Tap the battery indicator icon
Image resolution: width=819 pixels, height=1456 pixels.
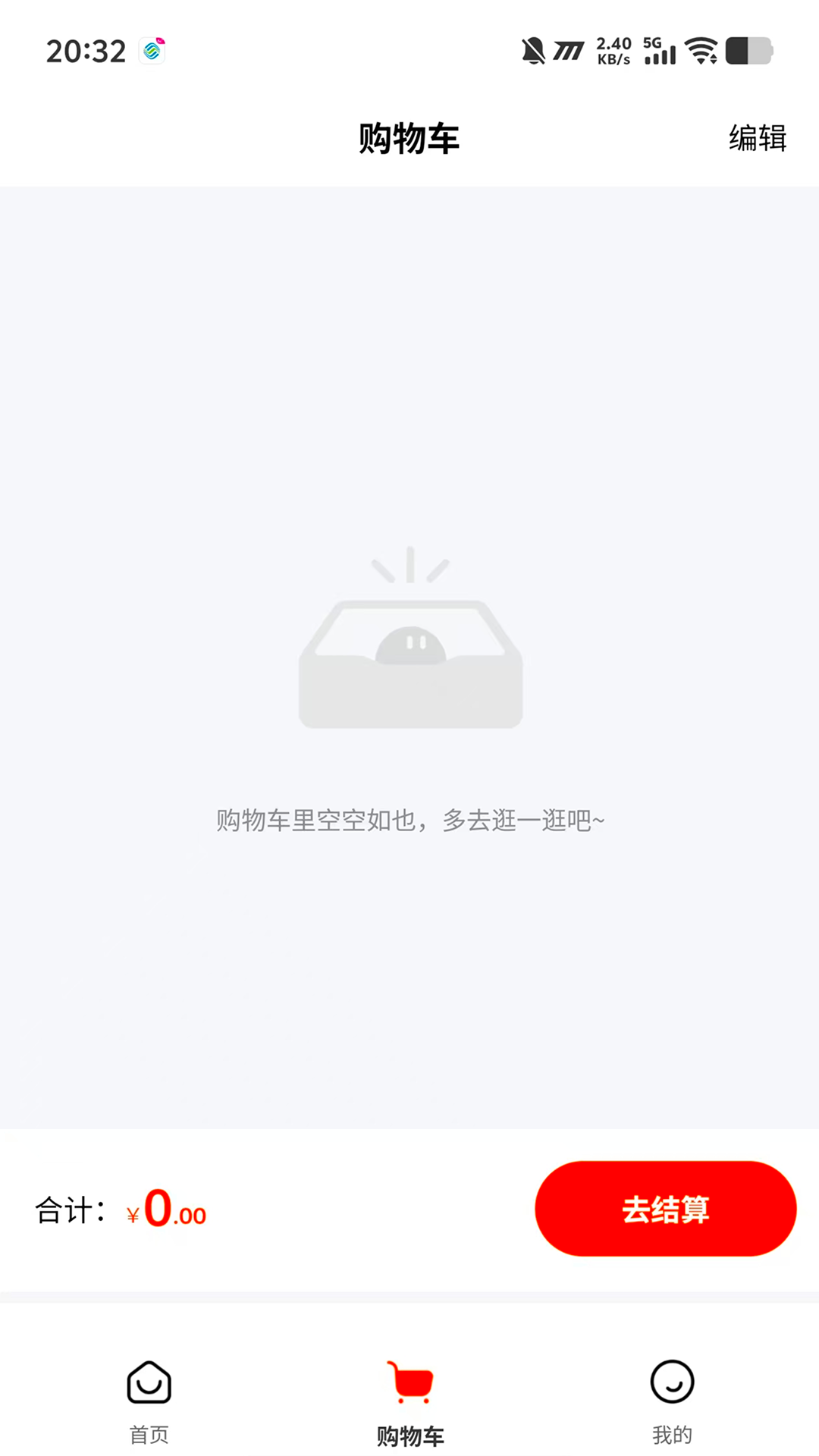tap(750, 50)
